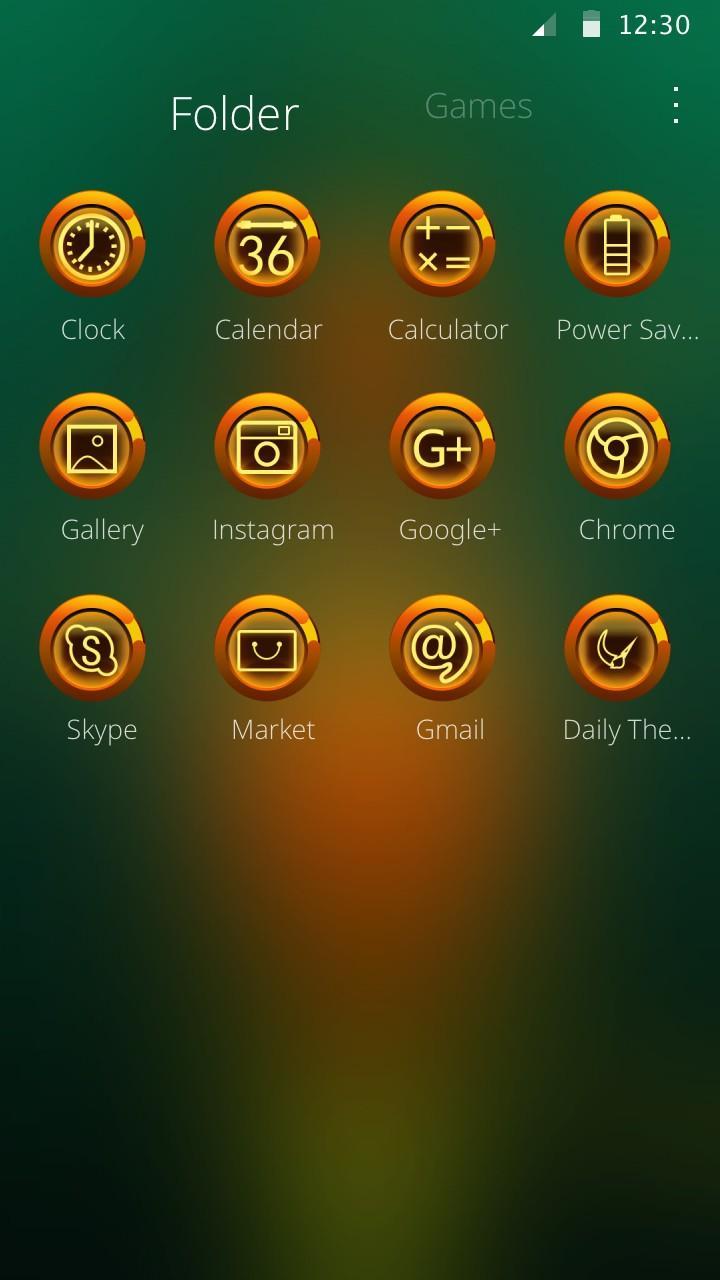Open the Market app
The image size is (720, 1280).
pyautogui.click(x=268, y=648)
